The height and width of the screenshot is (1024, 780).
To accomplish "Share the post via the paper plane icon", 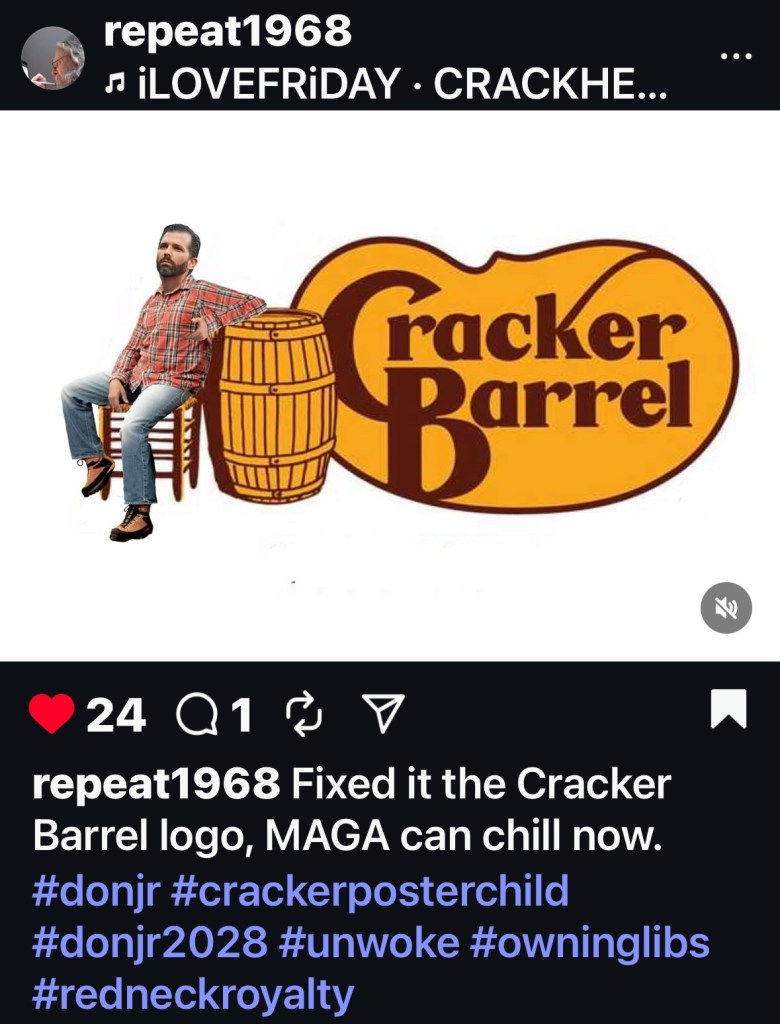I will 381,714.
